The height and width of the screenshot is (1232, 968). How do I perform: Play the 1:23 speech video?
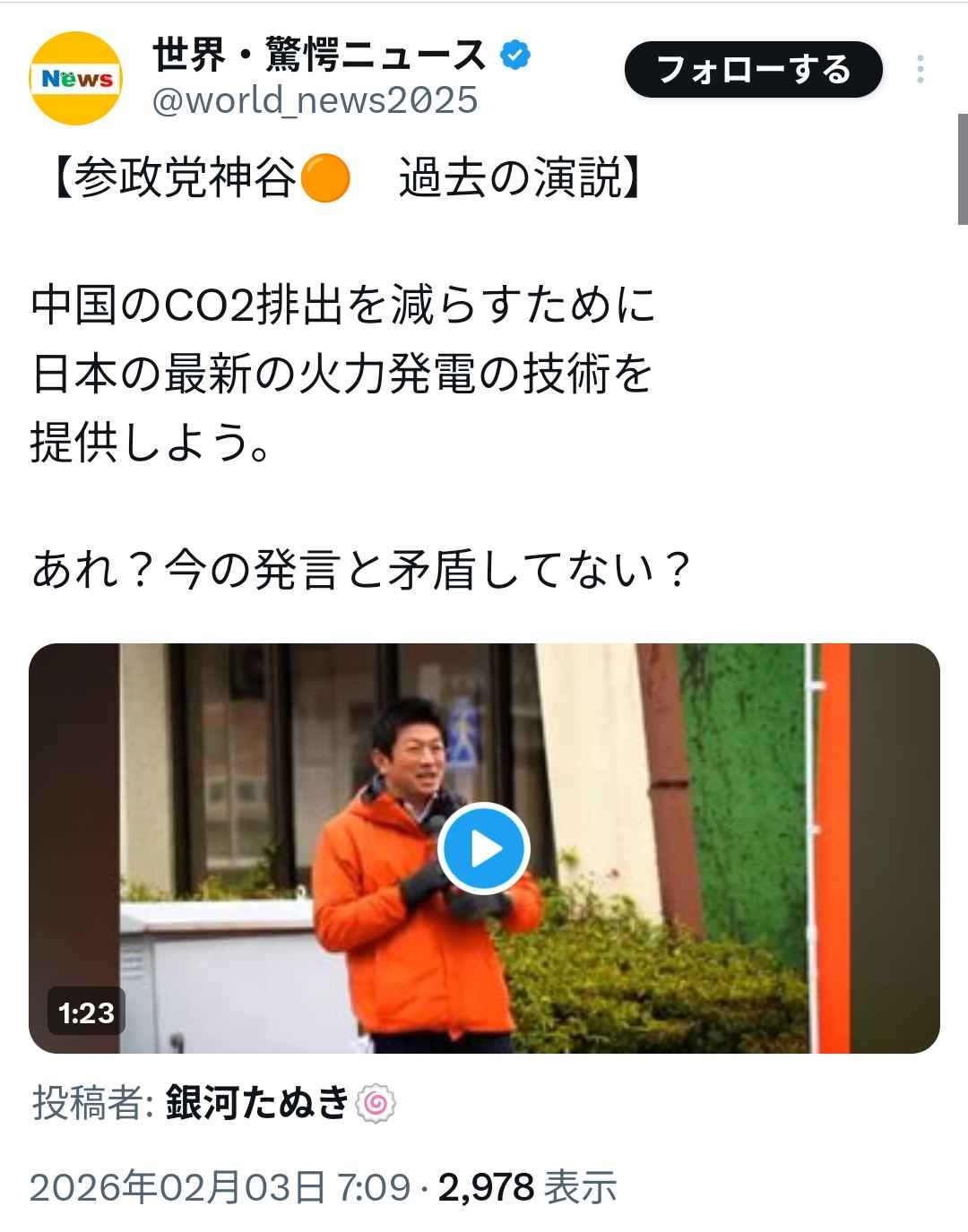coord(484,848)
